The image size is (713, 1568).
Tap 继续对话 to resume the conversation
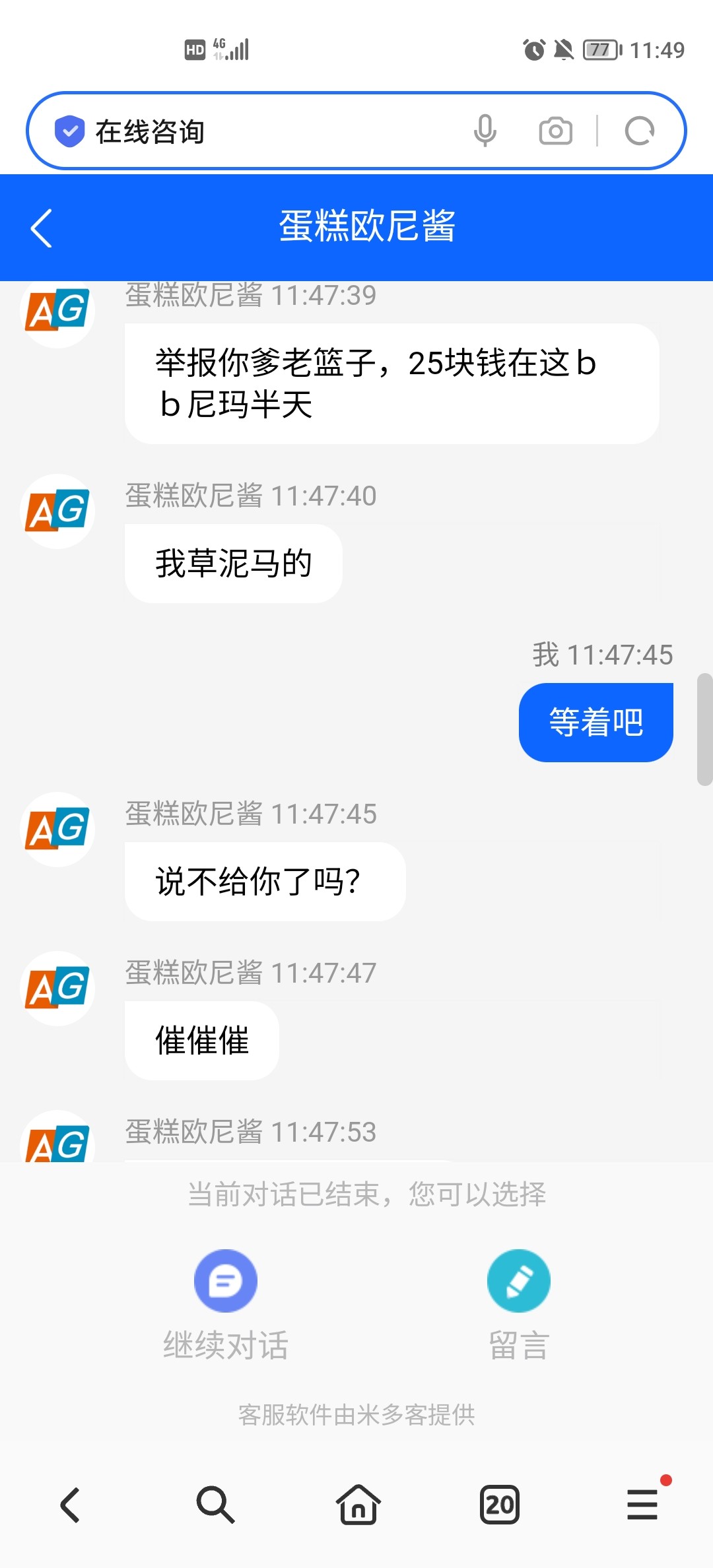tap(225, 1344)
